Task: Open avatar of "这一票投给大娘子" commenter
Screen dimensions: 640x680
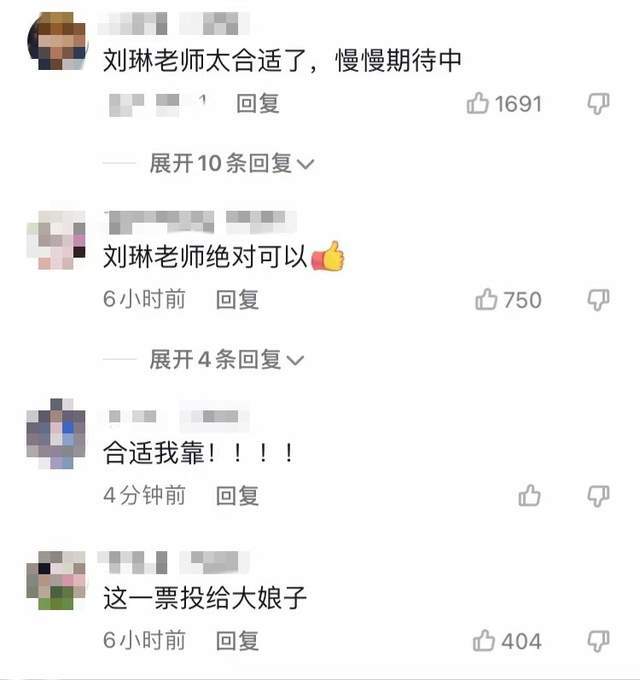Action: (x=56, y=580)
